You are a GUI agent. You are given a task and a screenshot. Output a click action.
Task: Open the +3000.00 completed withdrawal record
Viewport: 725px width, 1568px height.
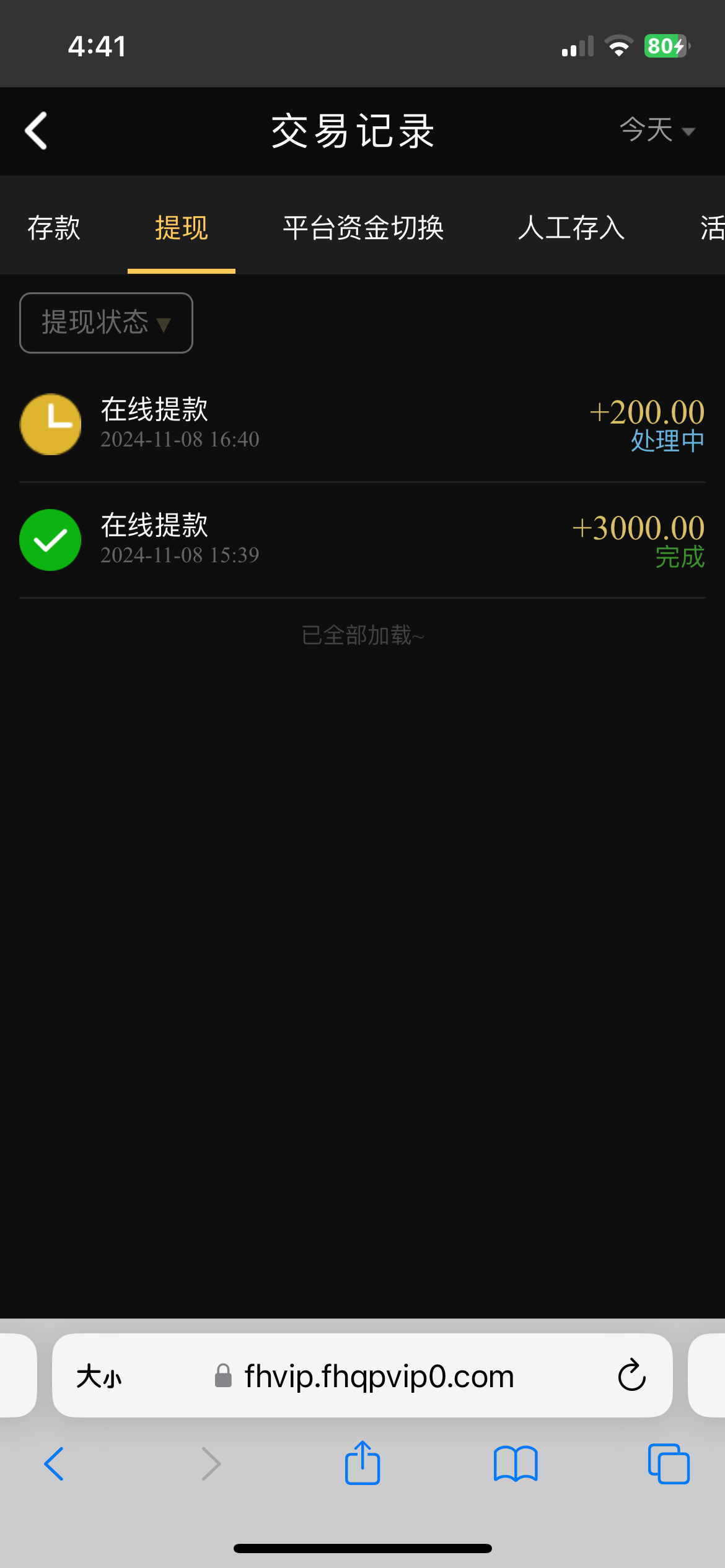(x=362, y=540)
